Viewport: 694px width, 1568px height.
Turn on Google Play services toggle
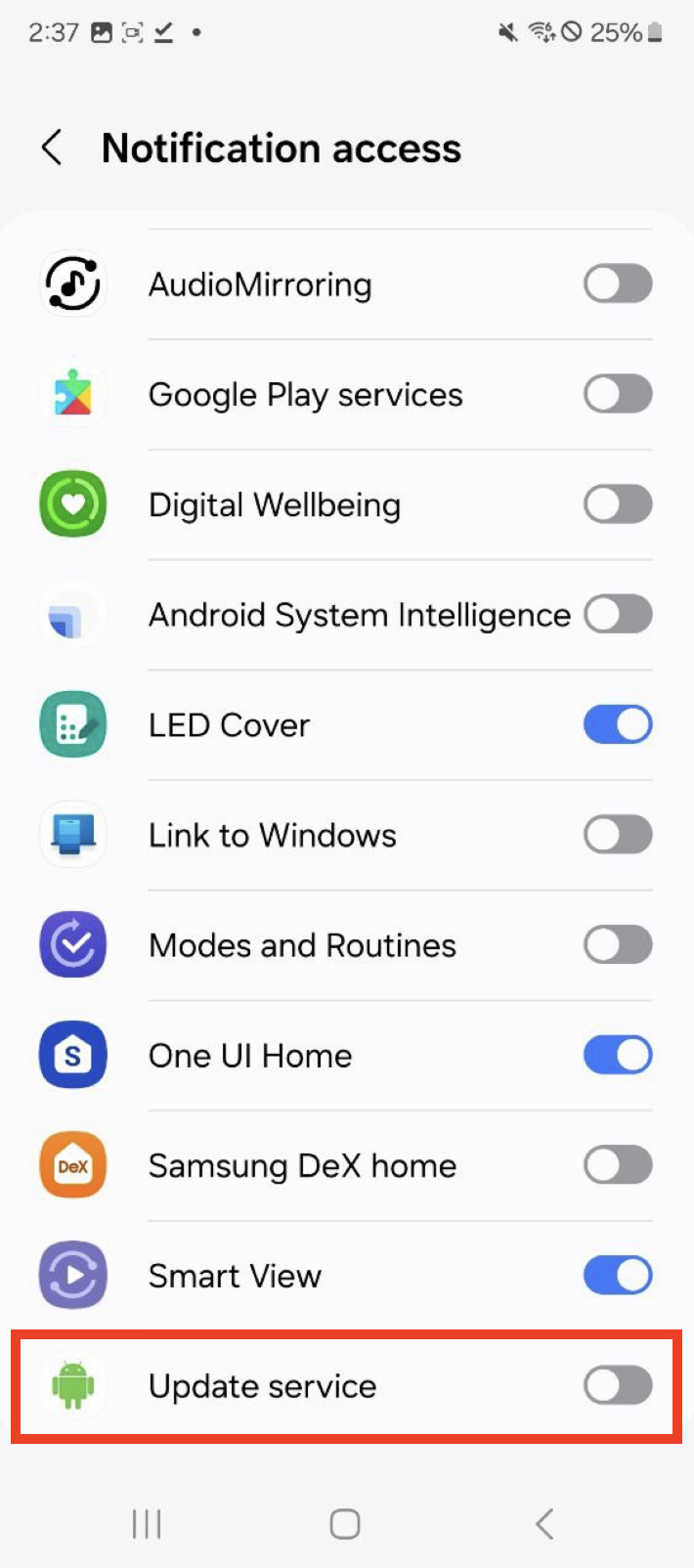(618, 395)
